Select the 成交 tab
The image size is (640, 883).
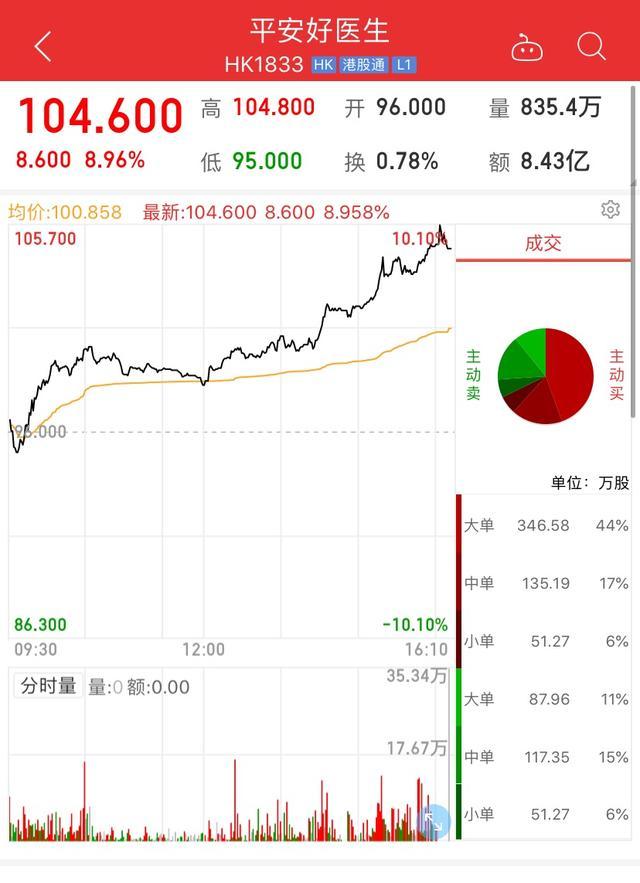[543, 243]
